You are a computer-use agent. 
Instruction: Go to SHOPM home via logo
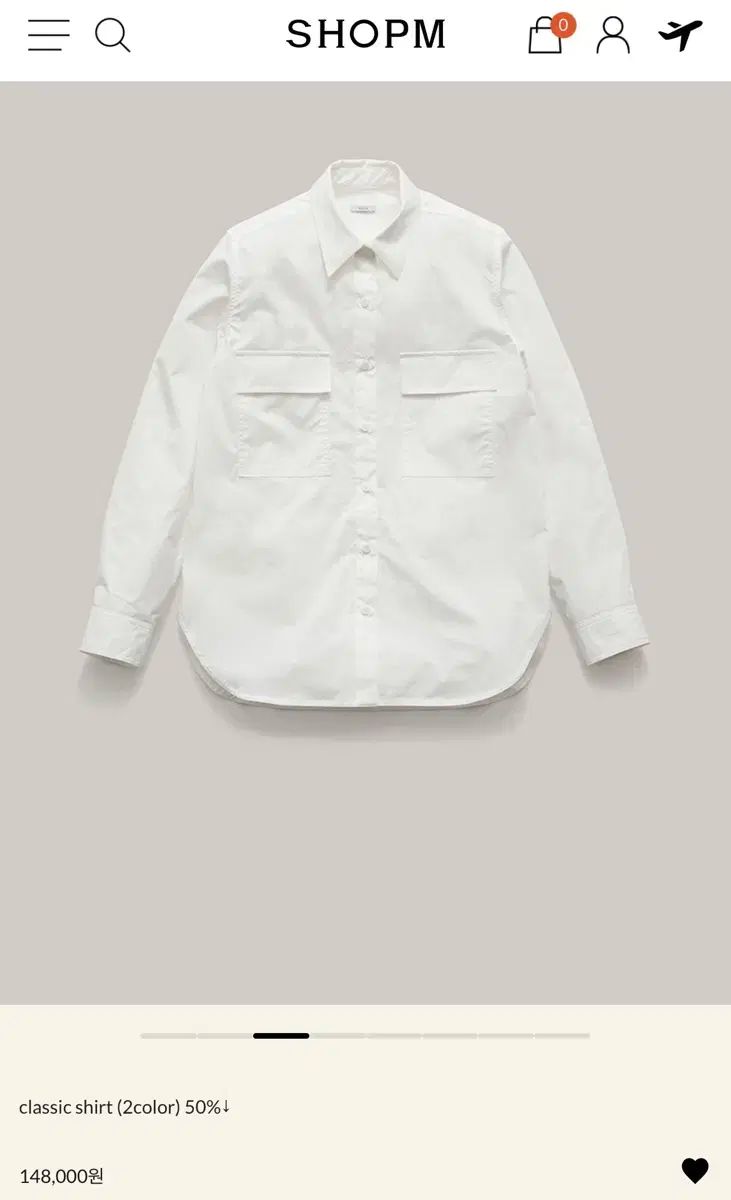[366, 36]
